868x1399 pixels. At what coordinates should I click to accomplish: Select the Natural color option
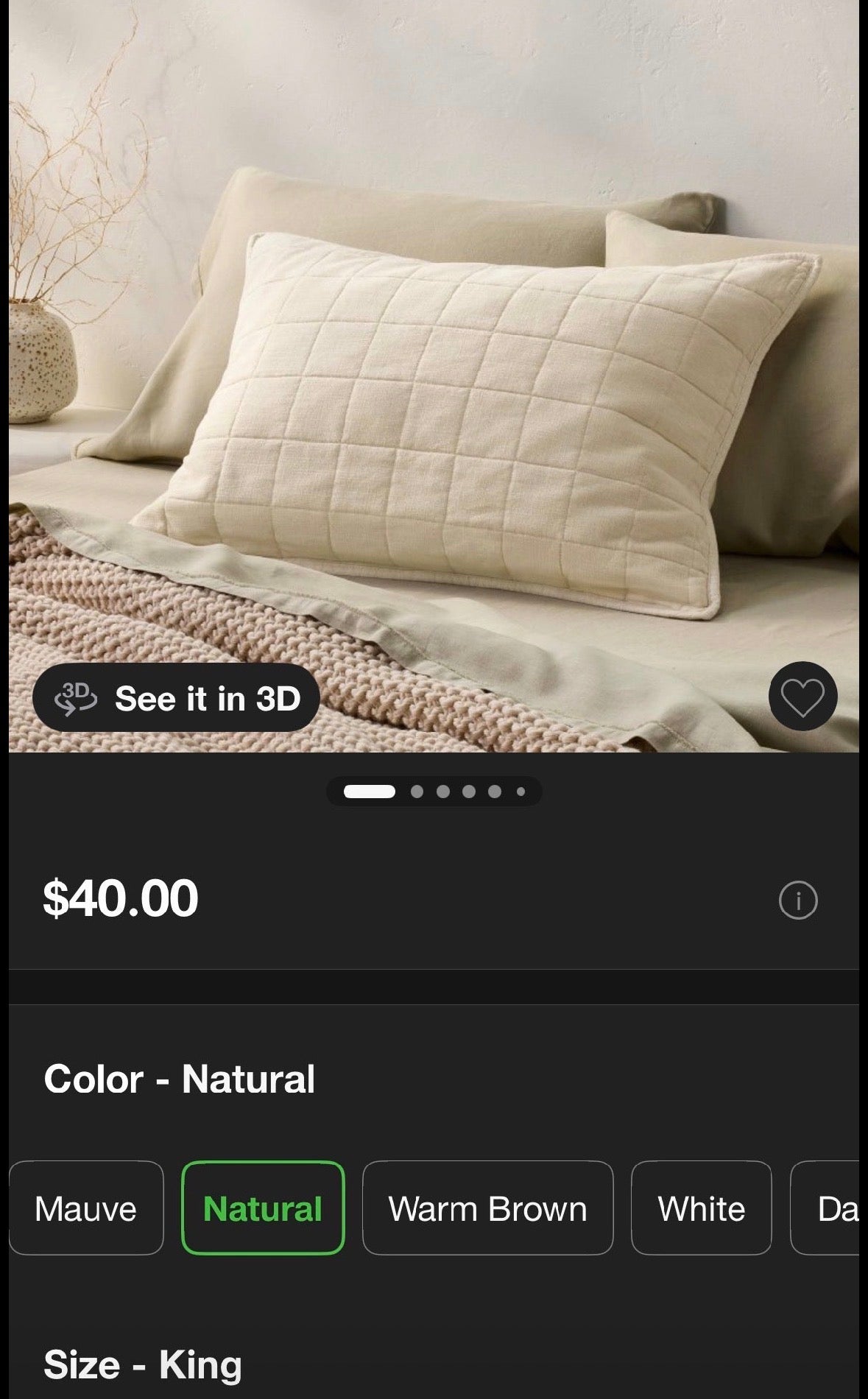[263, 1208]
